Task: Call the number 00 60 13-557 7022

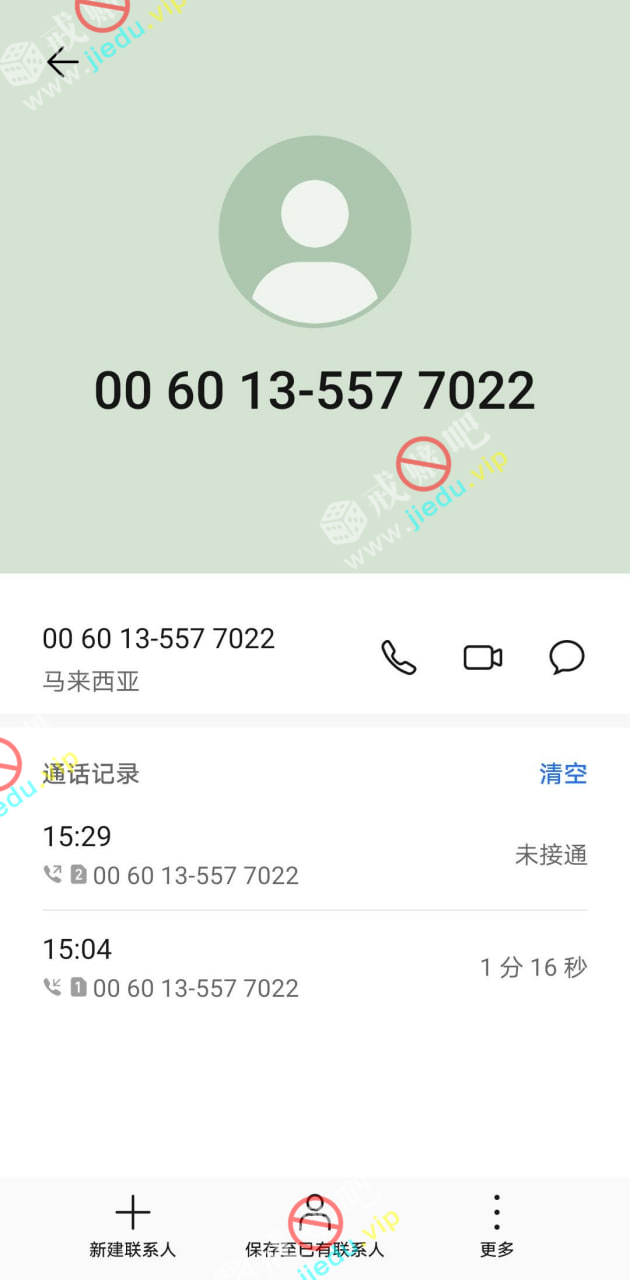Action: click(x=398, y=657)
